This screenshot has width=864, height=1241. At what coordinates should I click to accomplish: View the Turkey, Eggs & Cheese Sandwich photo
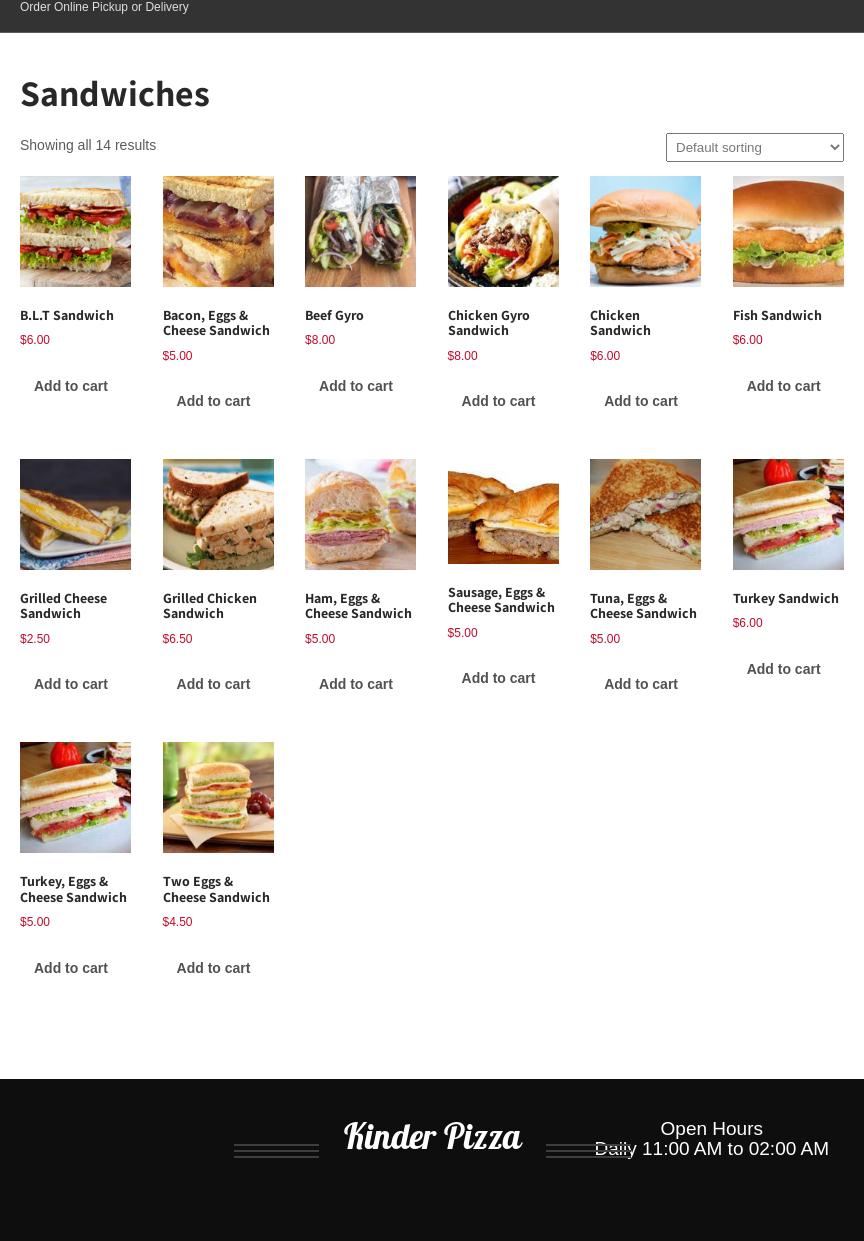(x=75, y=797)
